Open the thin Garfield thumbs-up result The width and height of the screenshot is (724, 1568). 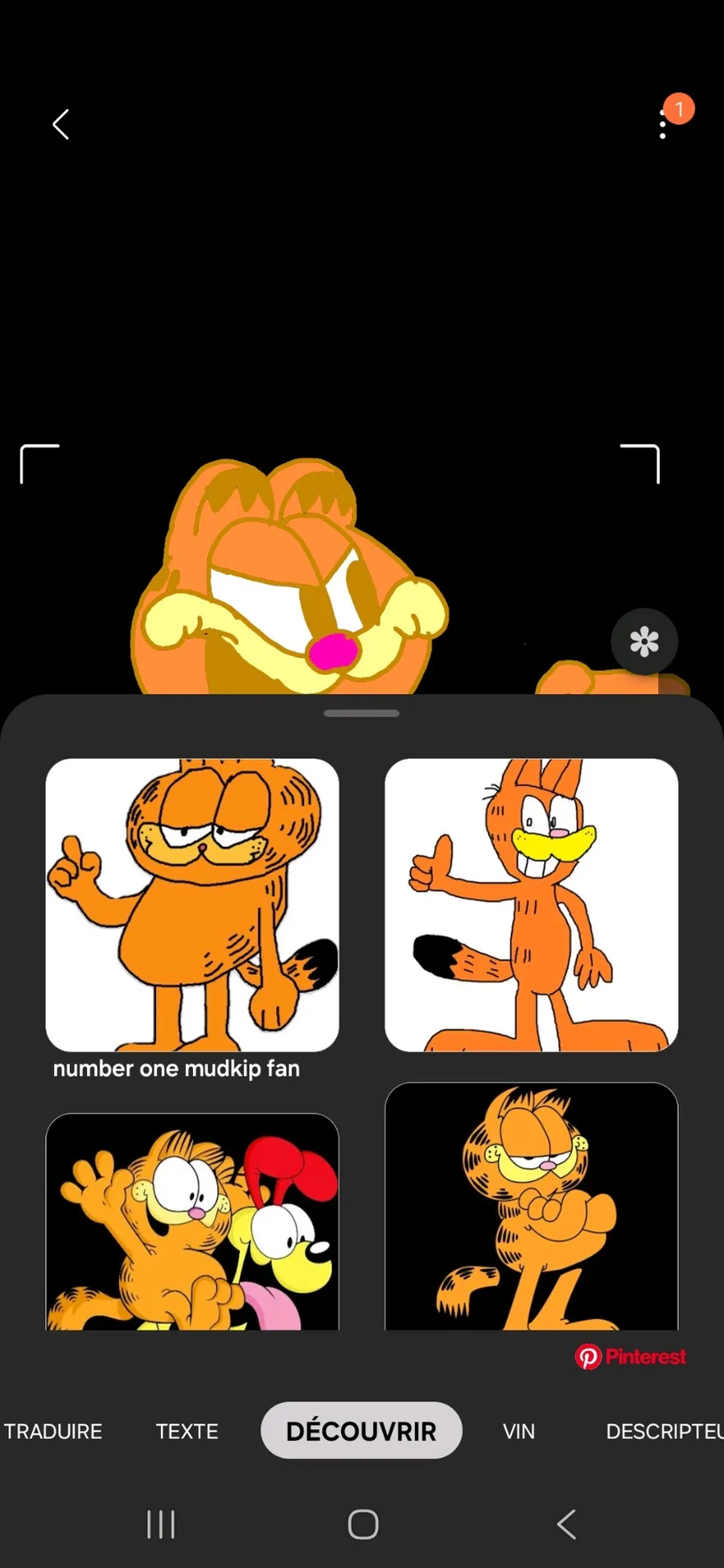click(532, 905)
